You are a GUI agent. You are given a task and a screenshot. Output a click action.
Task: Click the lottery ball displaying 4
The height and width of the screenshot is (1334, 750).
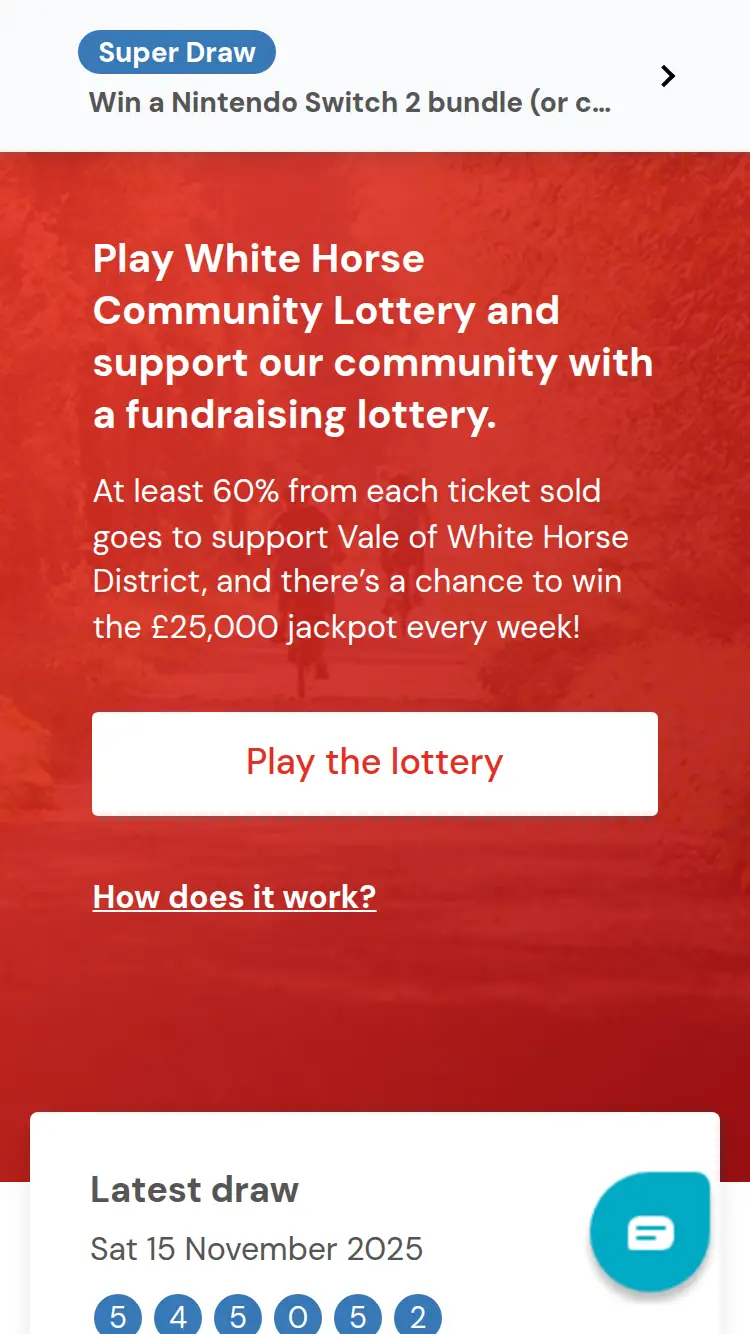pos(178,1315)
